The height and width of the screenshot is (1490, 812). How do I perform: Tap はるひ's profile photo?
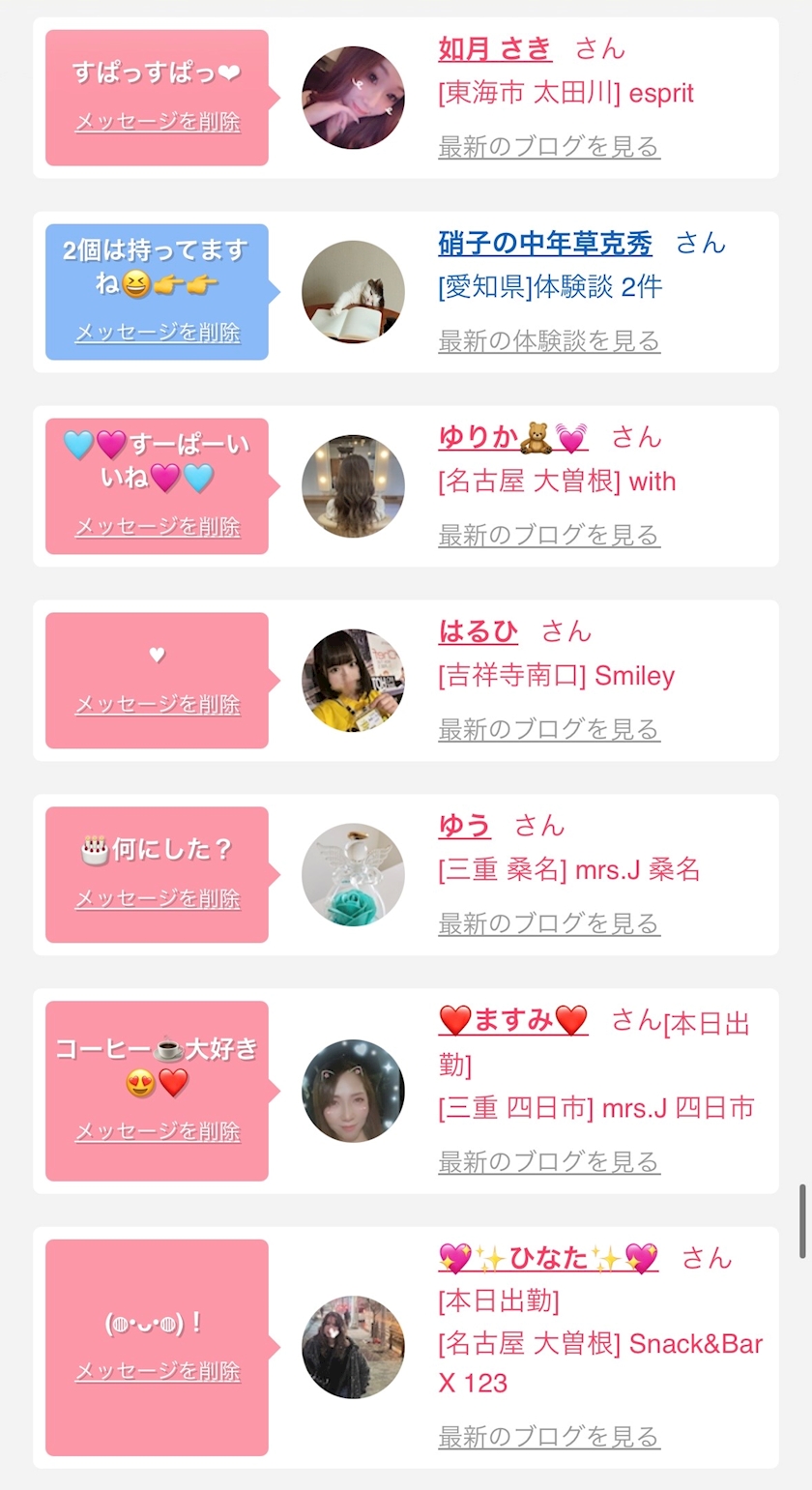tap(353, 680)
